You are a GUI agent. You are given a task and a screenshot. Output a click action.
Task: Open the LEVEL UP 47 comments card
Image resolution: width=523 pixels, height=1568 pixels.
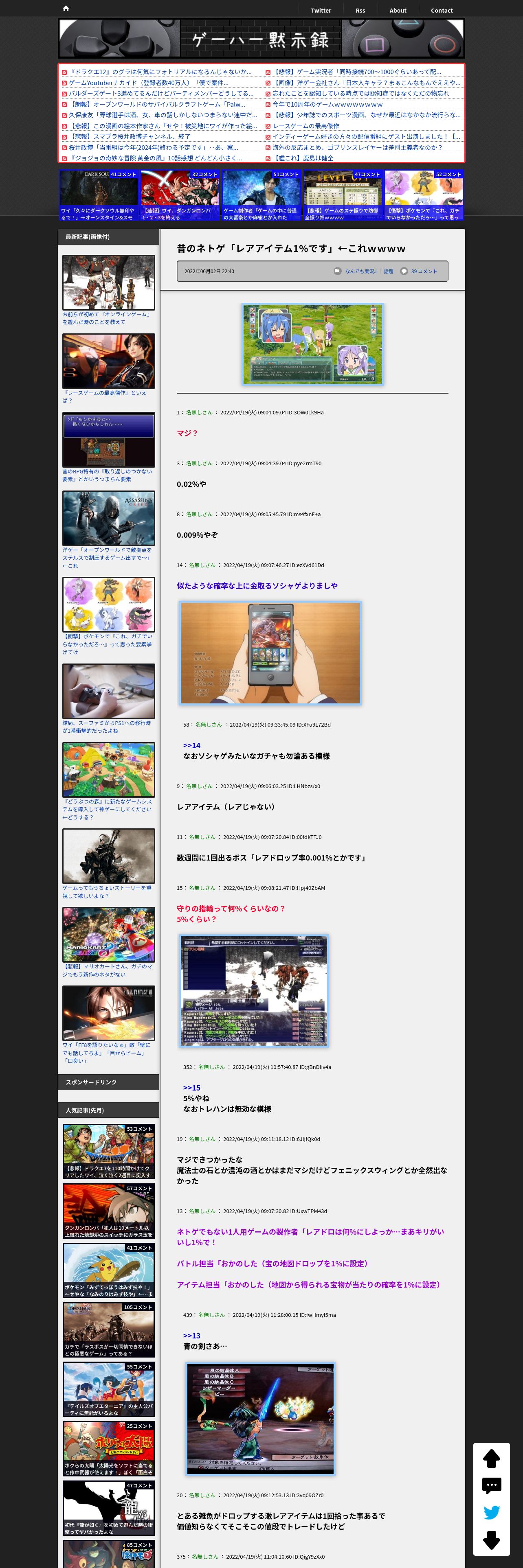[343, 195]
